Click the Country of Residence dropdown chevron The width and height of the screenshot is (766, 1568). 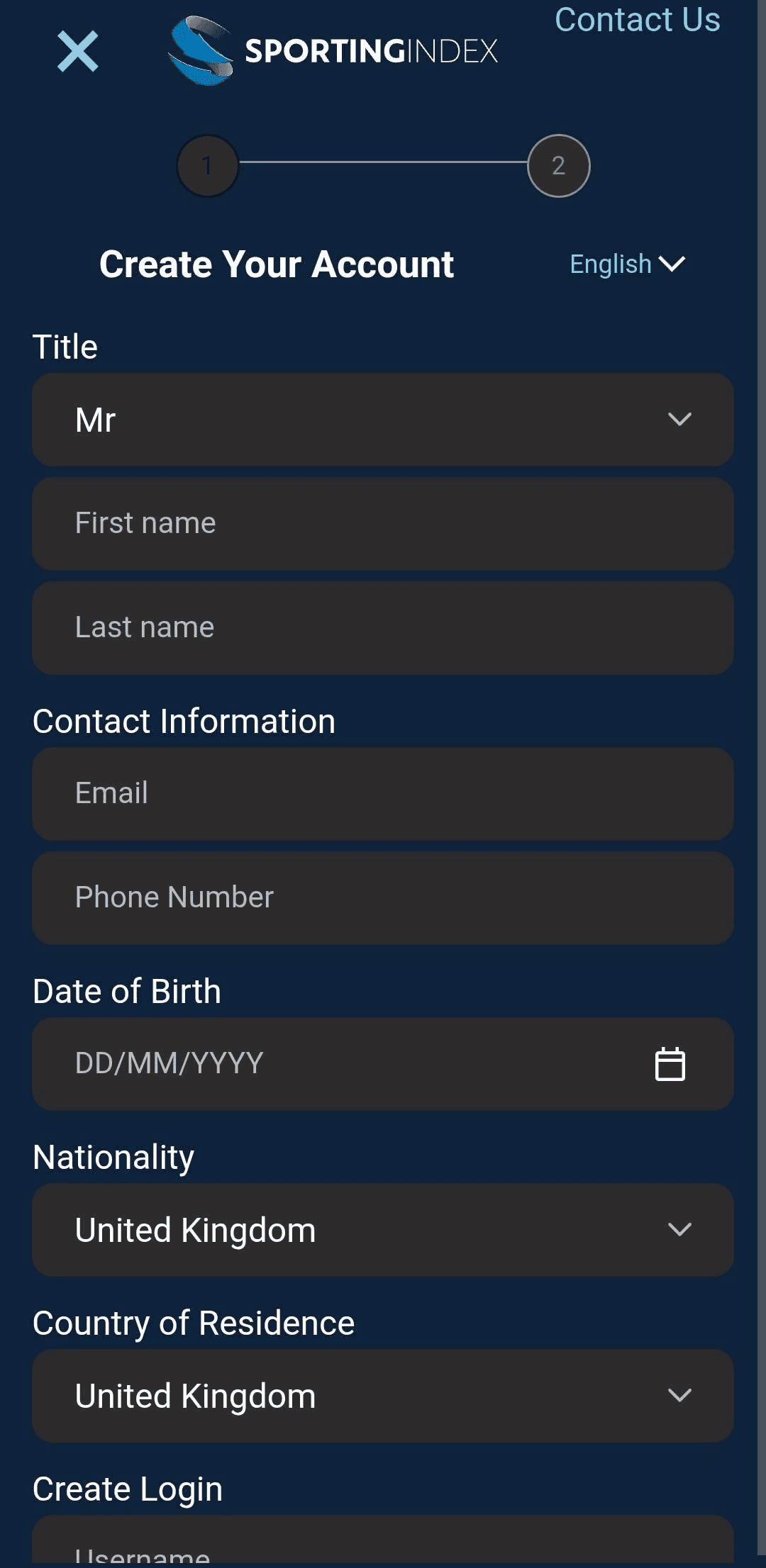pos(680,1395)
